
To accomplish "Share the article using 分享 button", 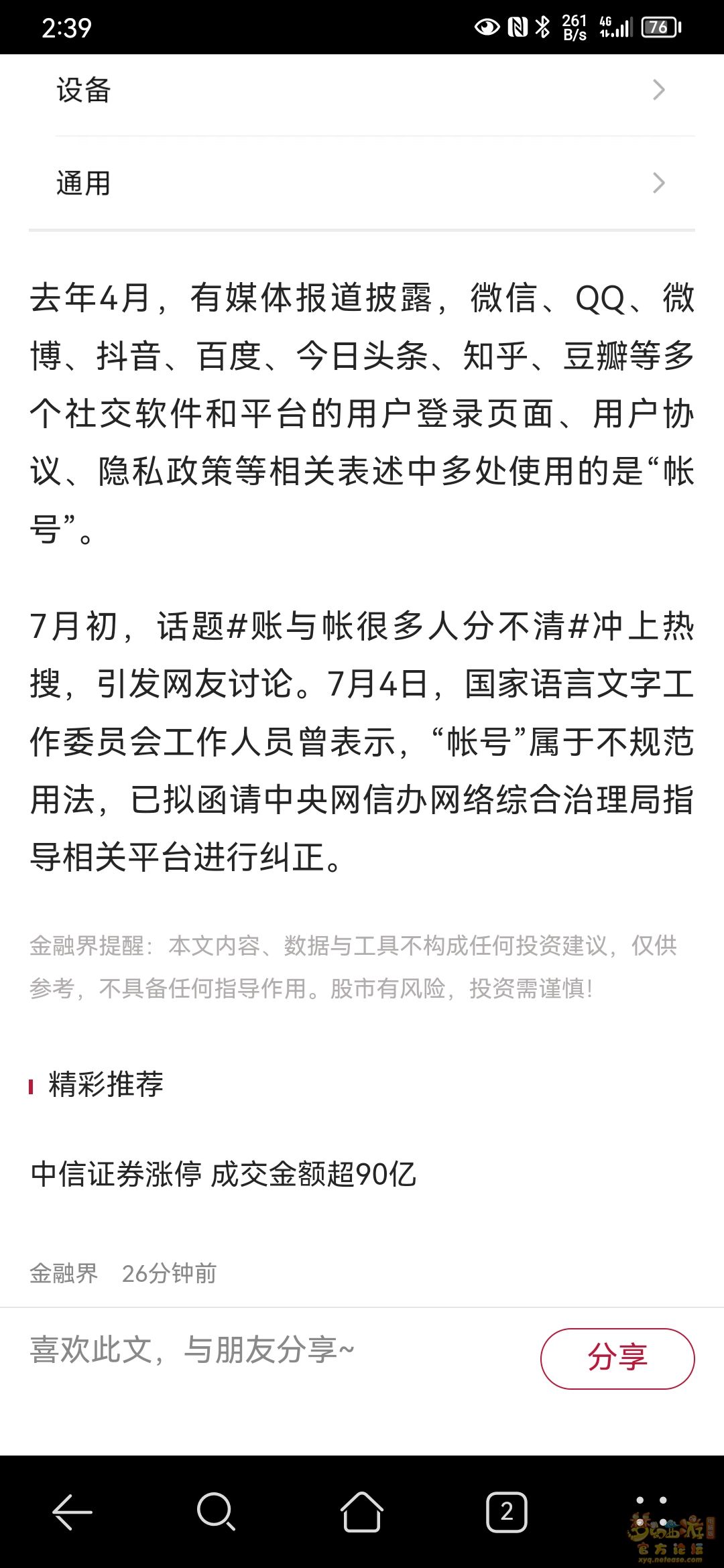I will (617, 1358).
